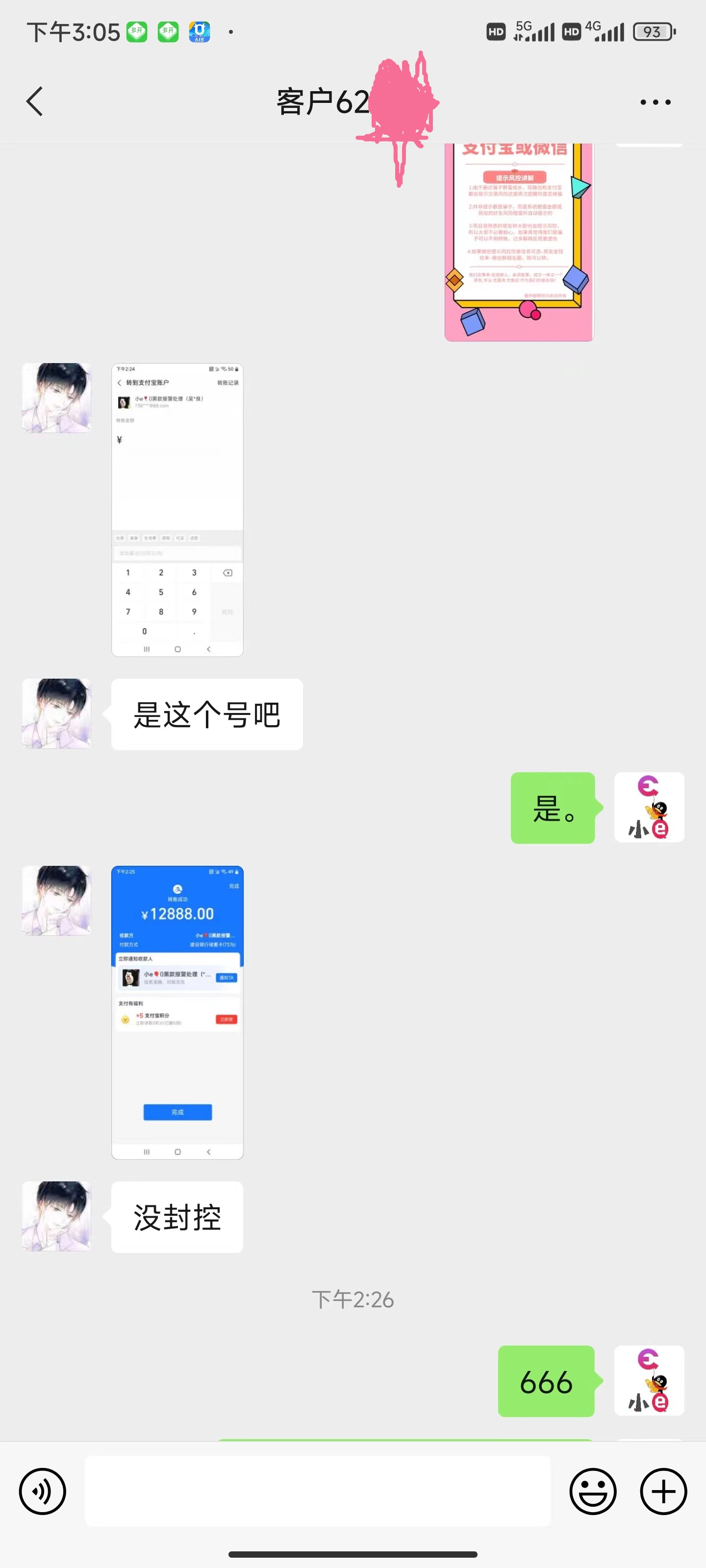
Task: Focus the message text field
Action: click(317, 1491)
